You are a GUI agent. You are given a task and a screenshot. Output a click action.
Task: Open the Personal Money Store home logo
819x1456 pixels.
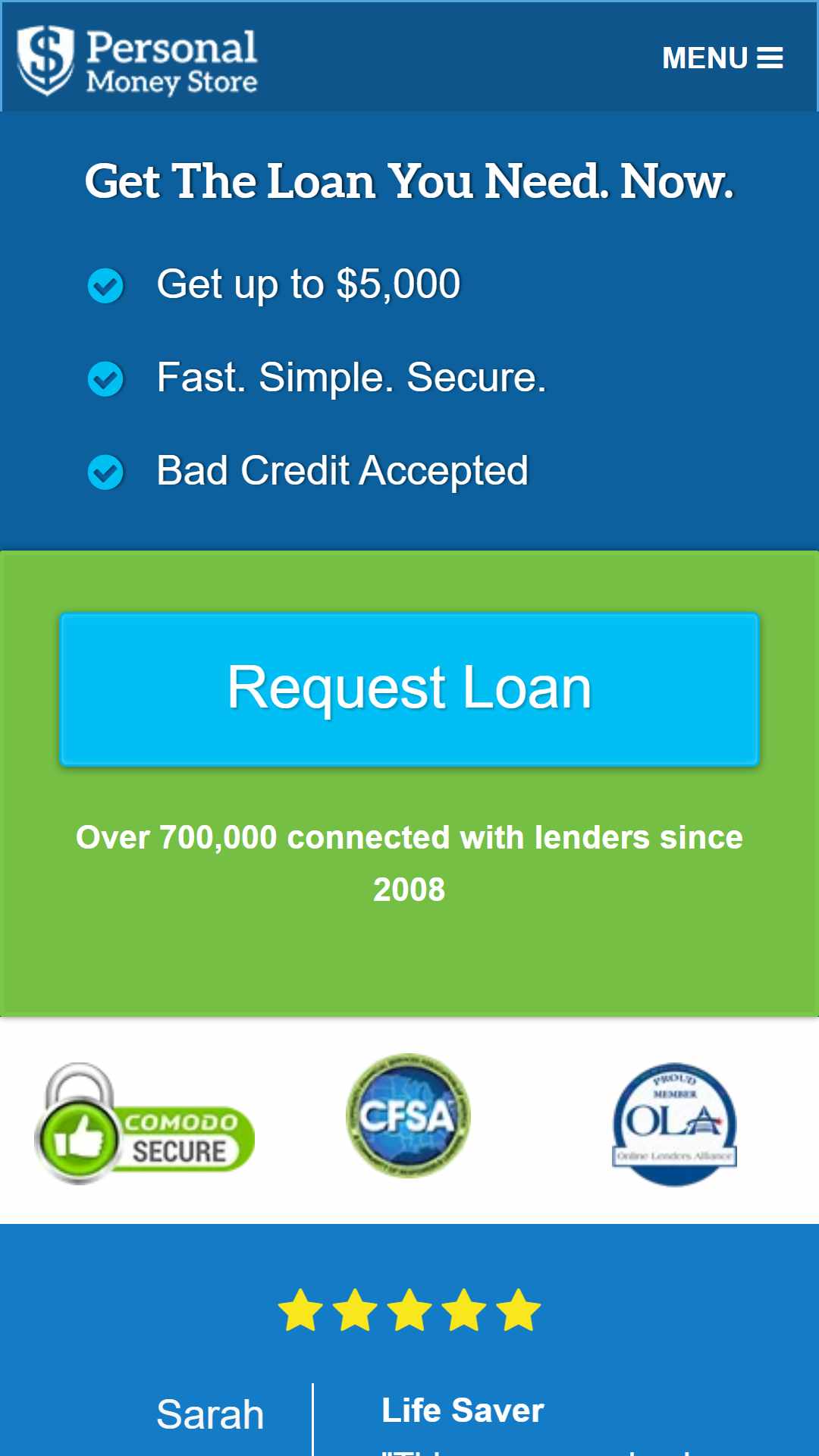click(137, 61)
